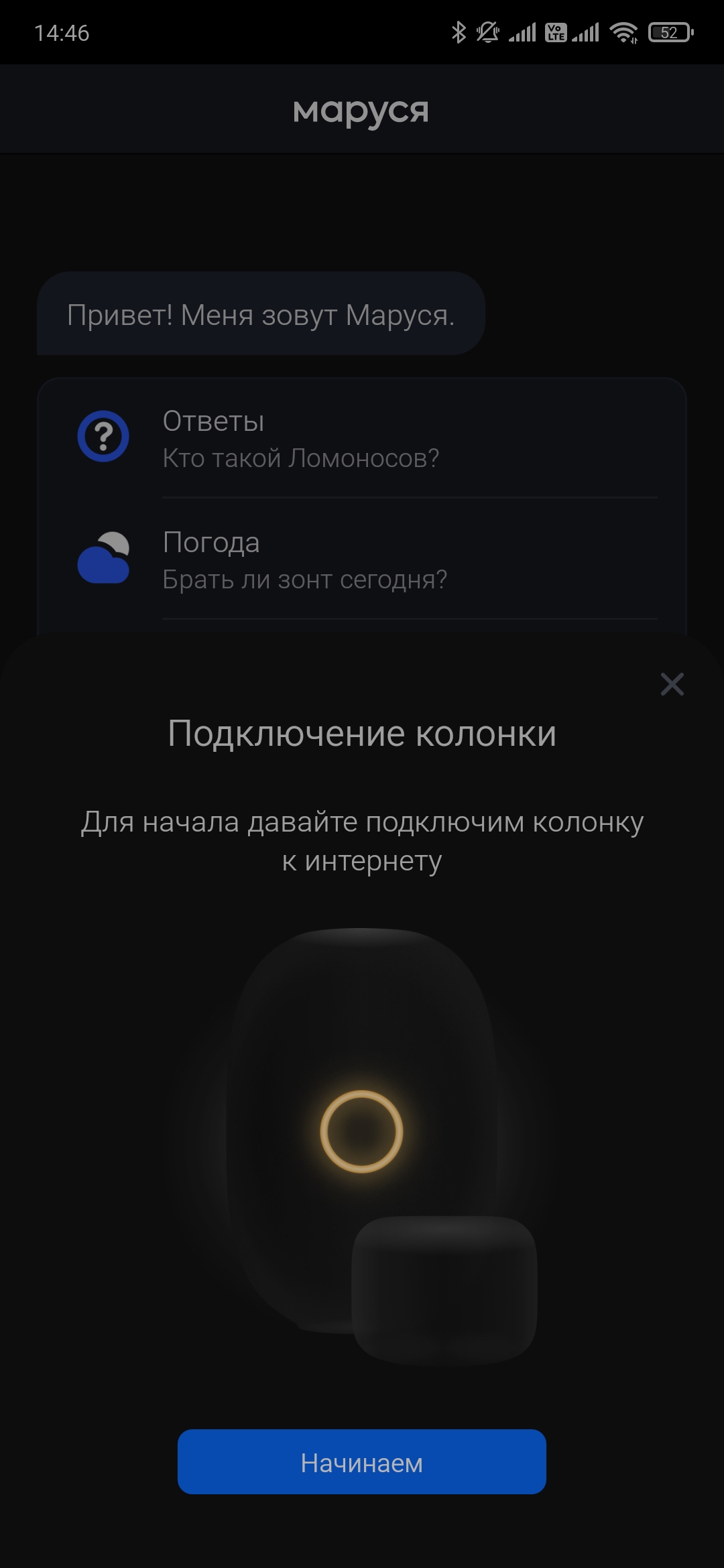Tap the Начинаем button
Viewport: 724px width, 1568px height.
(x=361, y=1462)
